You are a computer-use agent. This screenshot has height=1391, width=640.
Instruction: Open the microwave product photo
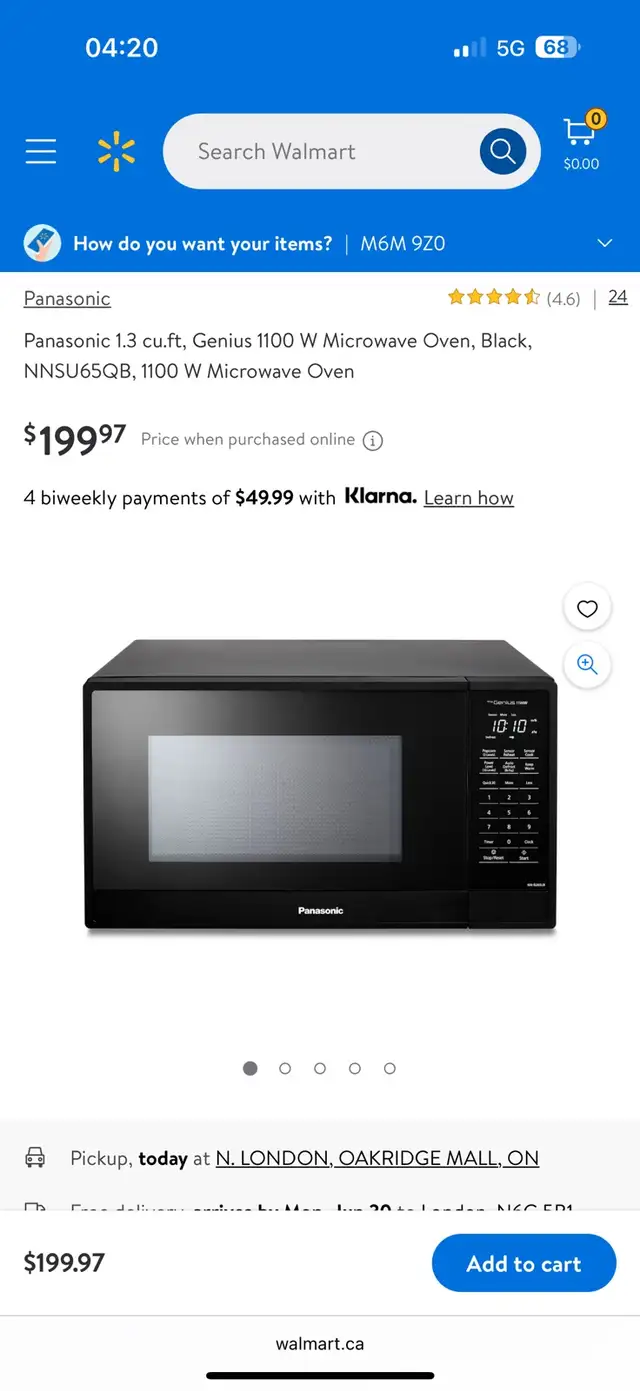pos(320,787)
